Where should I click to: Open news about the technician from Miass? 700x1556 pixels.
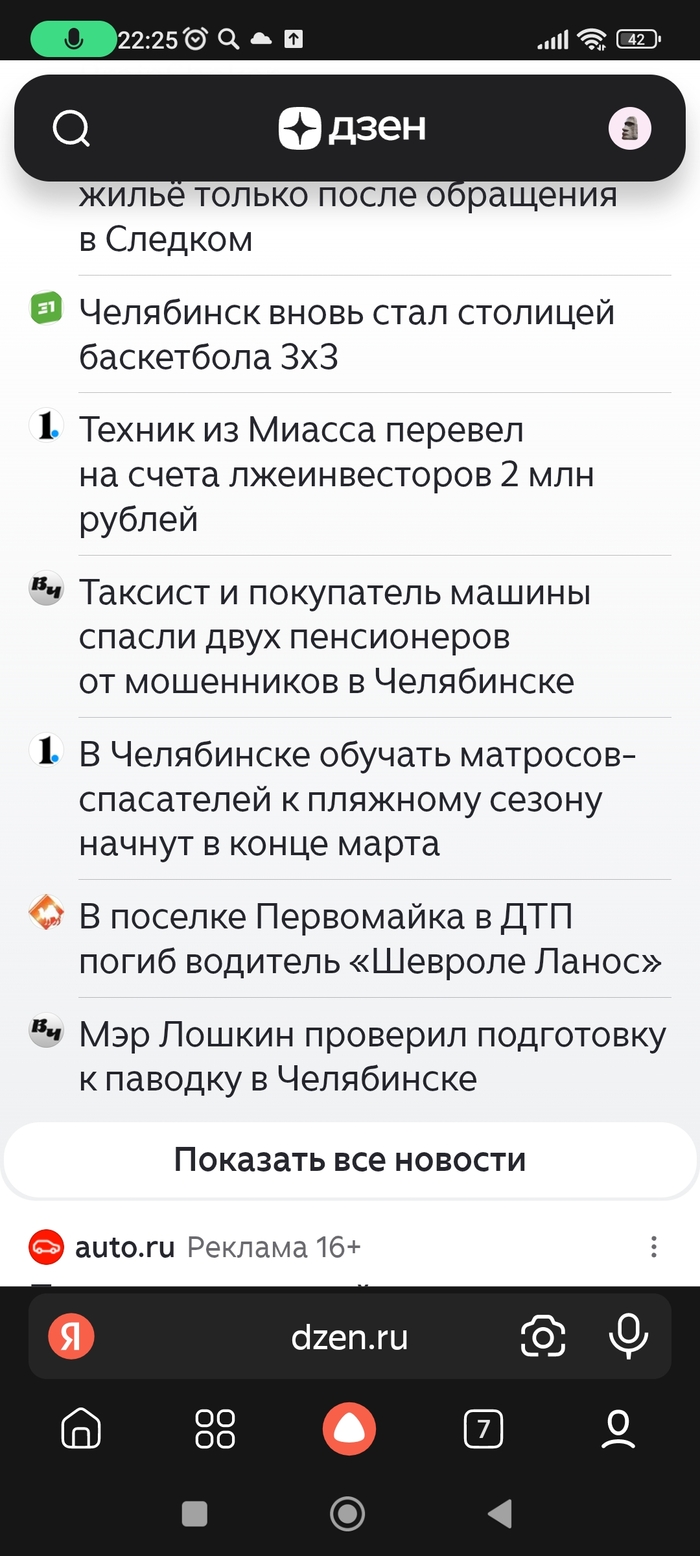point(337,474)
